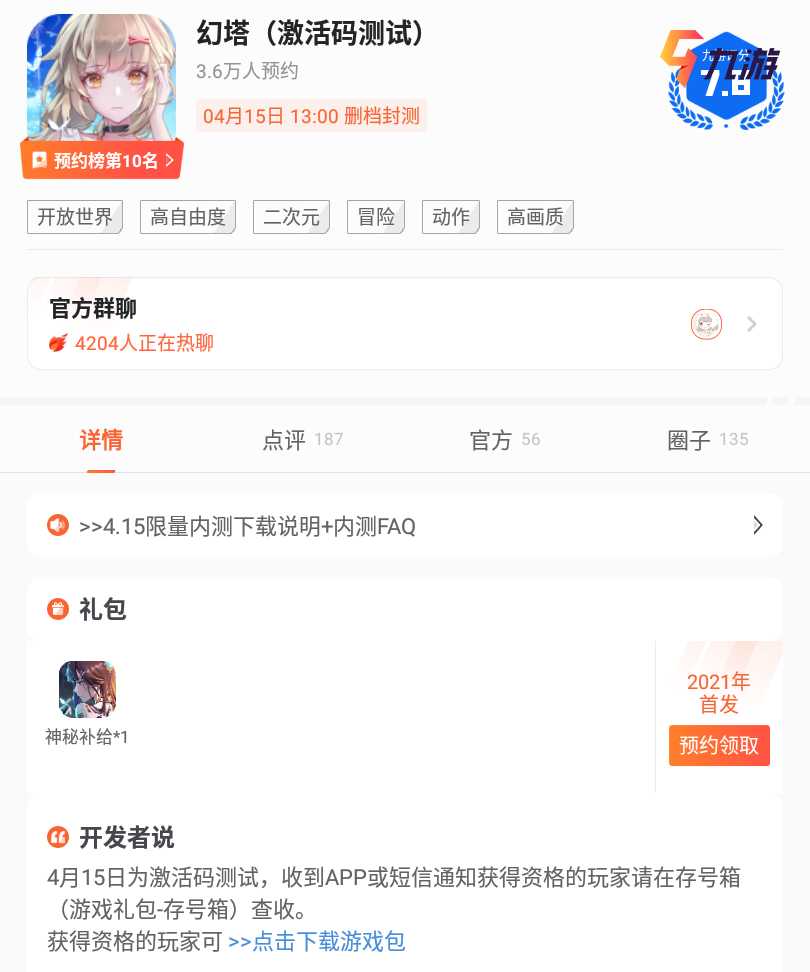The image size is (810, 972).
Task: Select the 动作 tag
Action: [x=451, y=217]
